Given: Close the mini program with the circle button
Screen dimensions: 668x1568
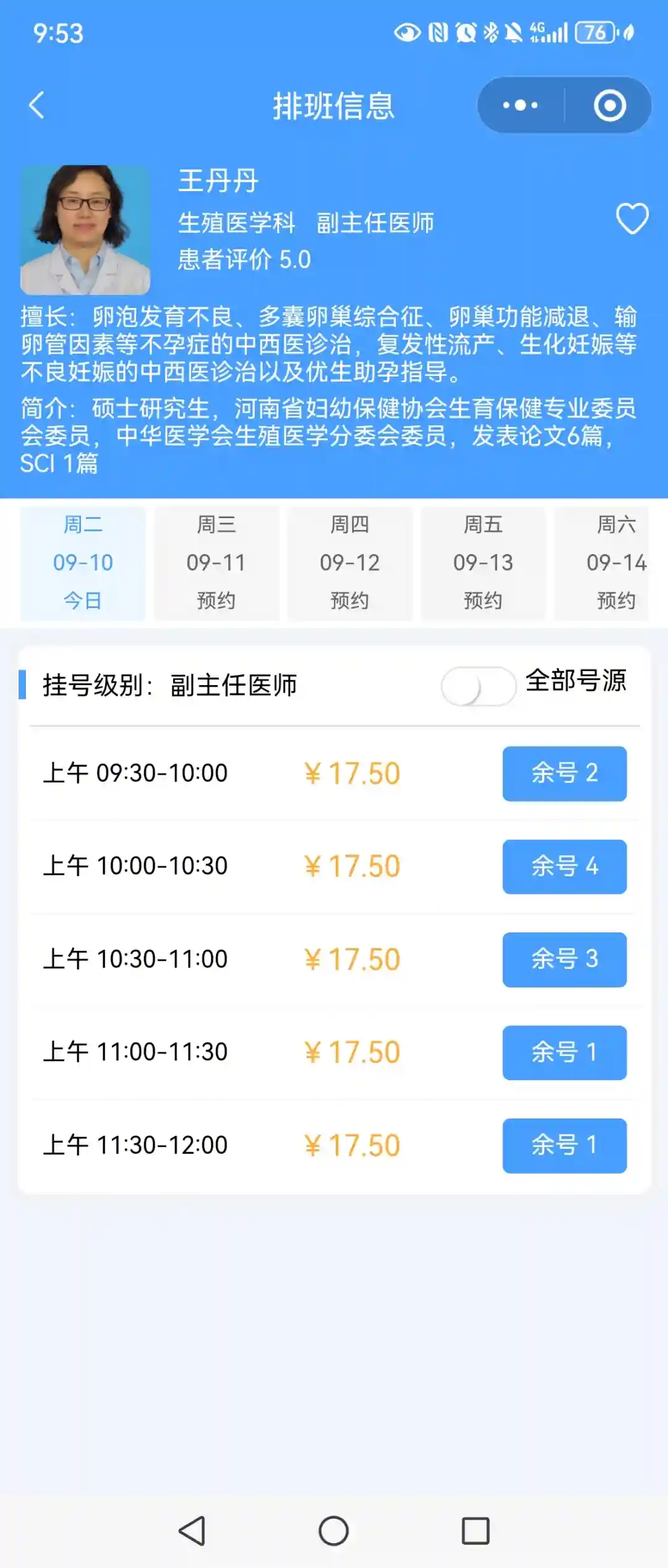Looking at the screenshot, I should tap(610, 105).
